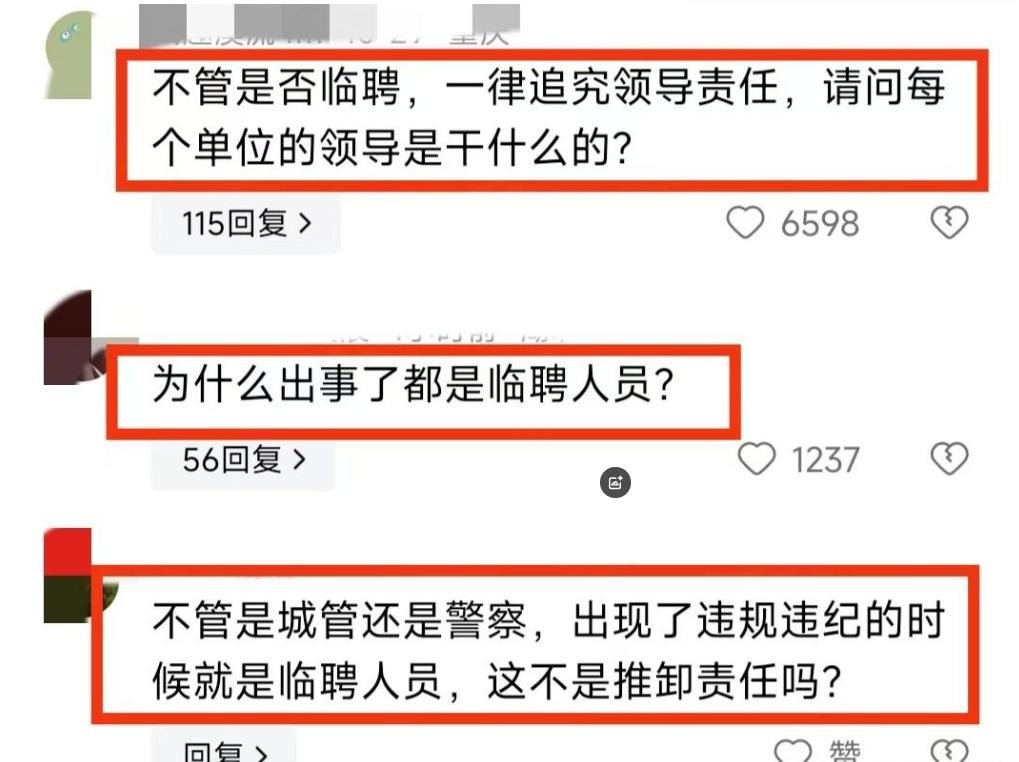Dislike the comment 为什么出事了都是临聘人员

coord(949,459)
